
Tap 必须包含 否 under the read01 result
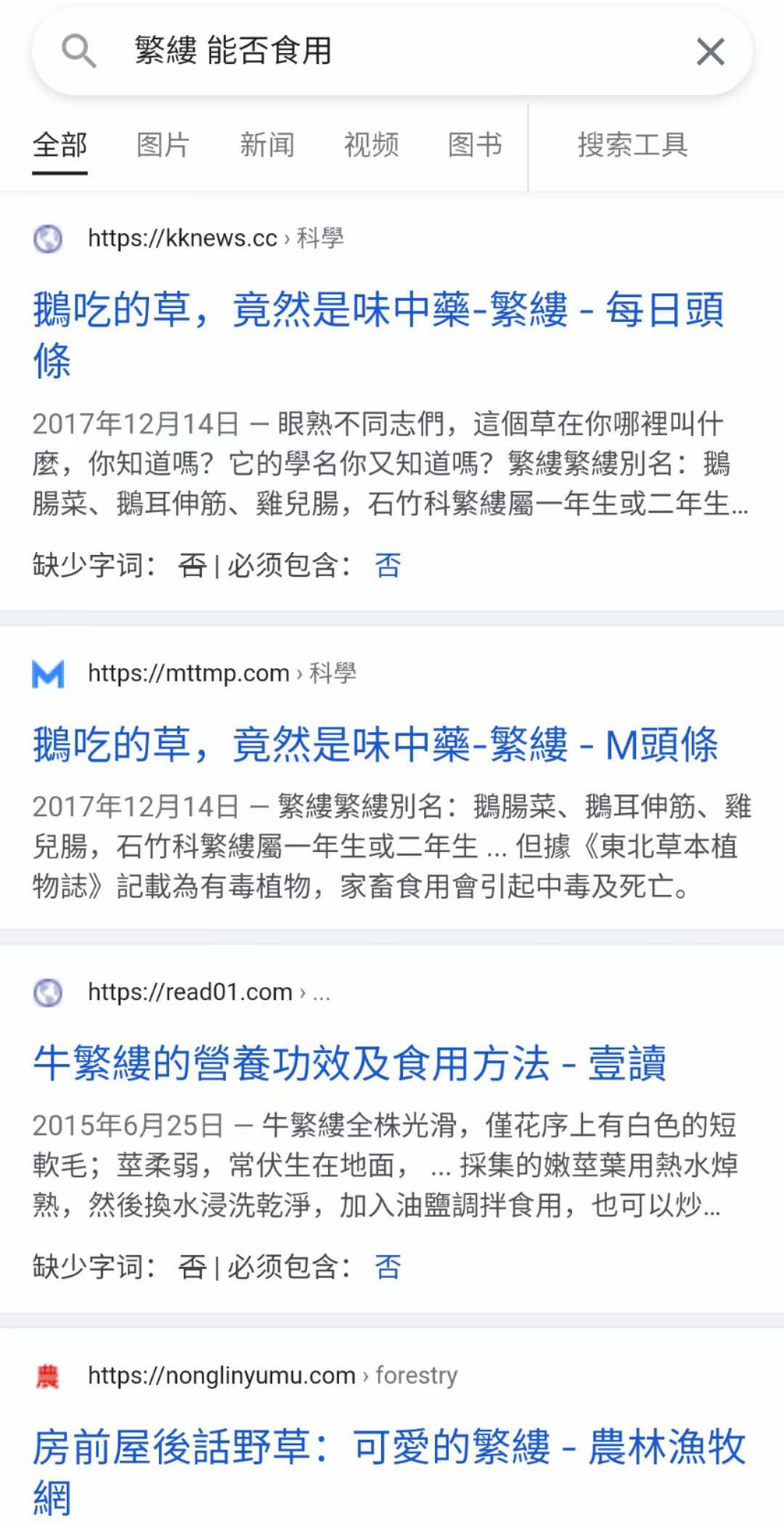pos(388,1266)
